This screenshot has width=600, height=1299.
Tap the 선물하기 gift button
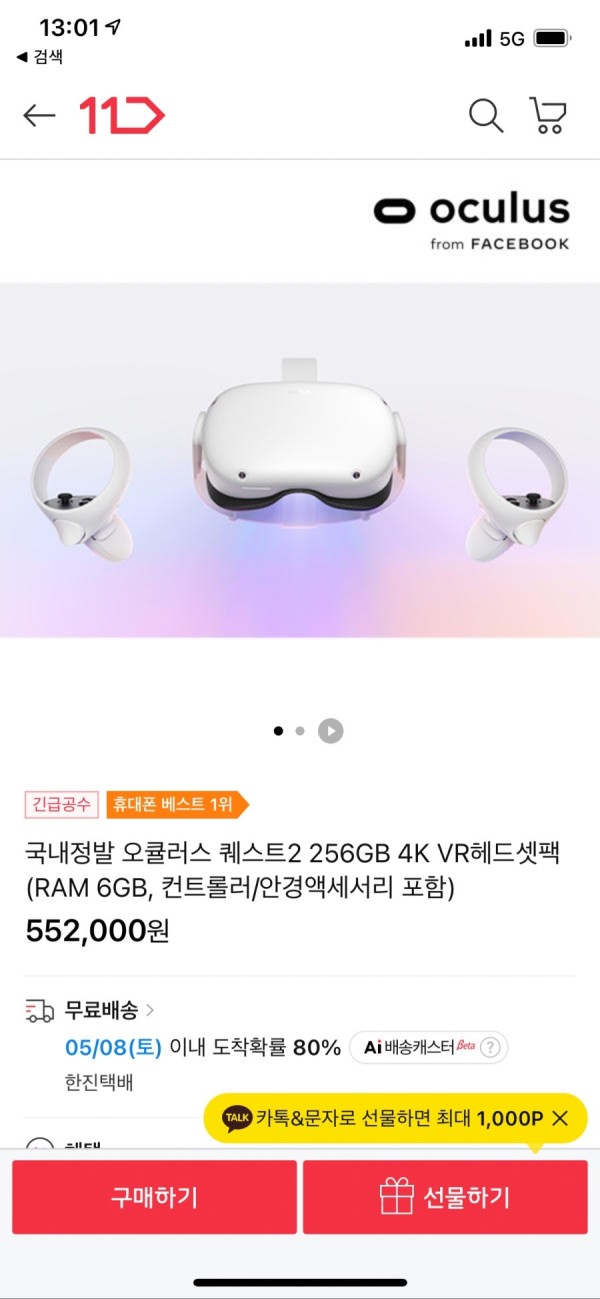coord(445,1197)
